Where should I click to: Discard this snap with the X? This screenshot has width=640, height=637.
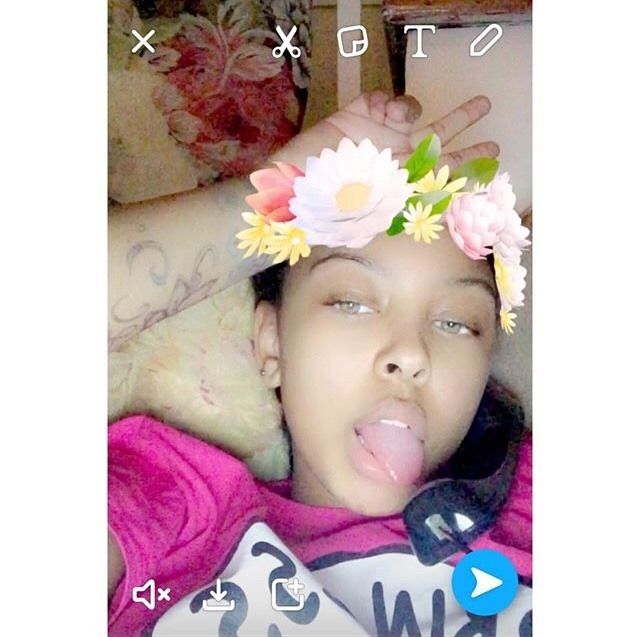tap(144, 41)
